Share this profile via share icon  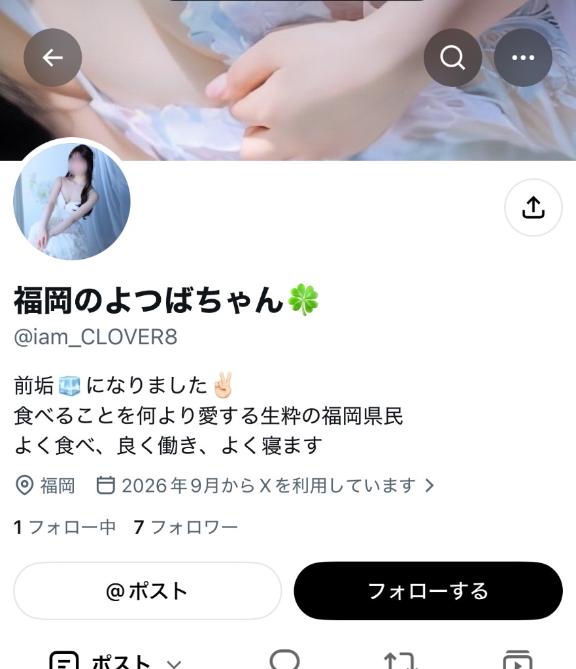click(533, 207)
